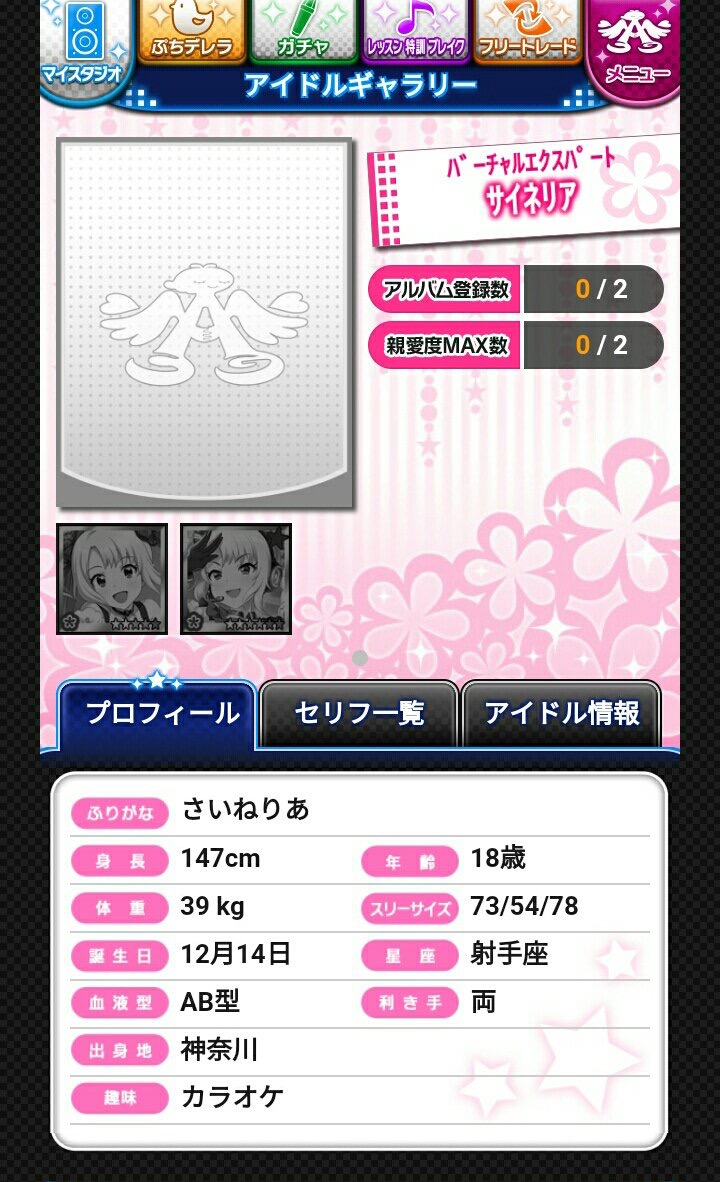Tap the large card image placeholder
This screenshot has width=720, height=1182.
click(x=205, y=323)
